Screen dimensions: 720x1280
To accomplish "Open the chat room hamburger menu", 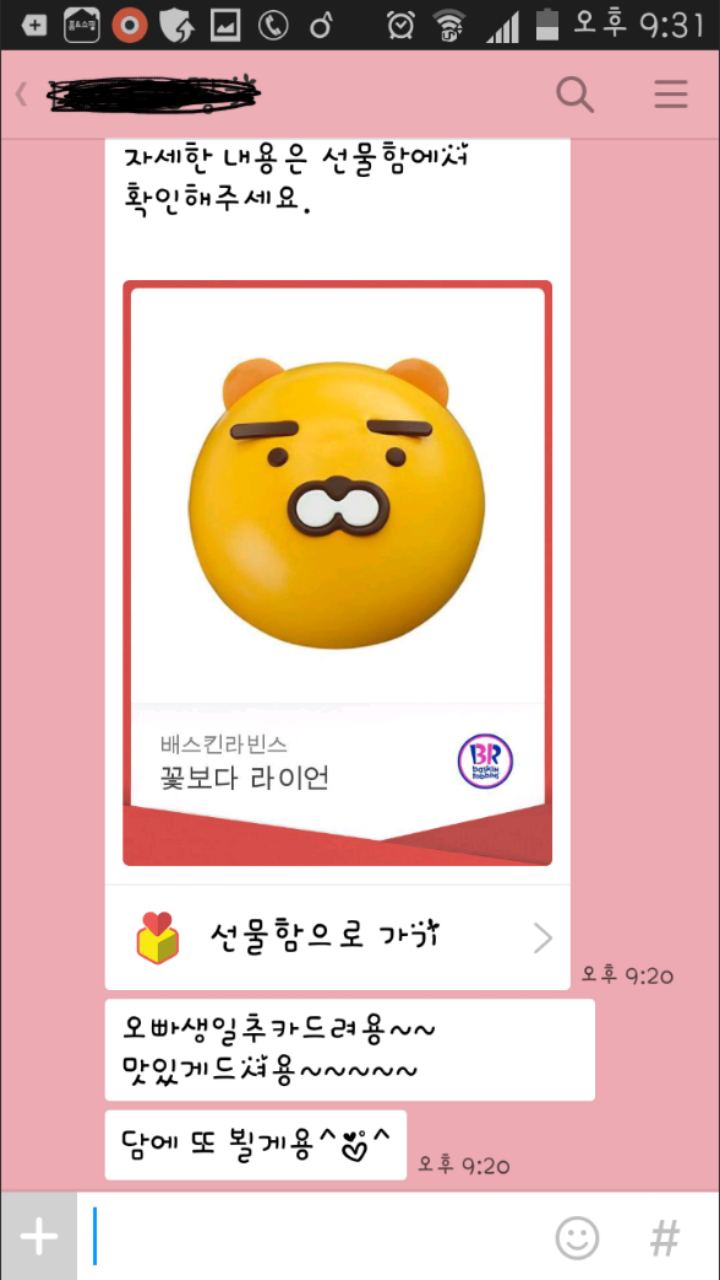I will (x=670, y=95).
